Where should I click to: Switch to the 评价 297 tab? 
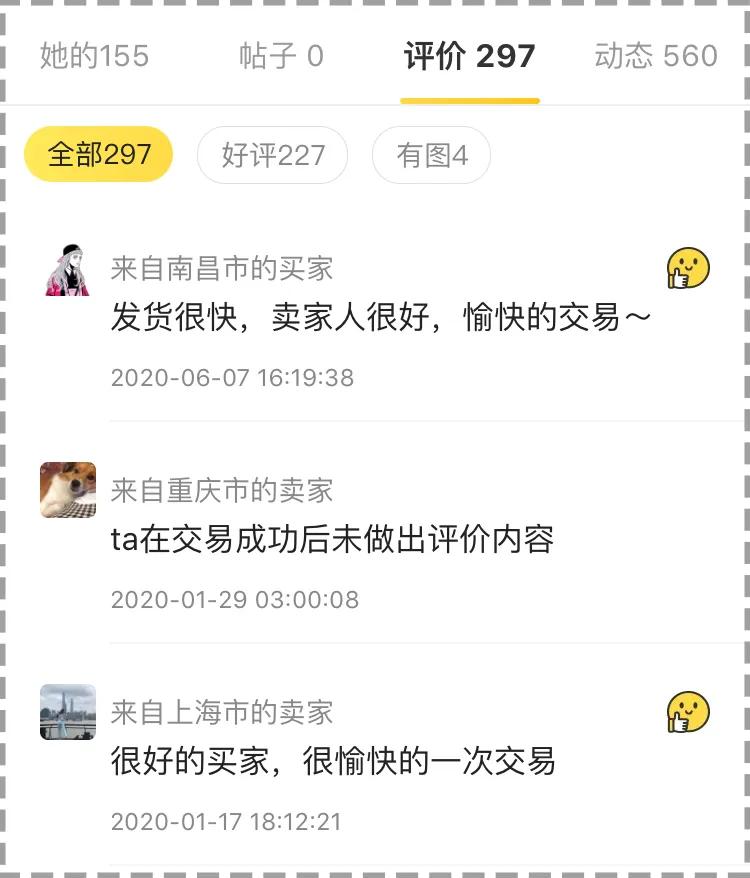(x=469, y=57)
